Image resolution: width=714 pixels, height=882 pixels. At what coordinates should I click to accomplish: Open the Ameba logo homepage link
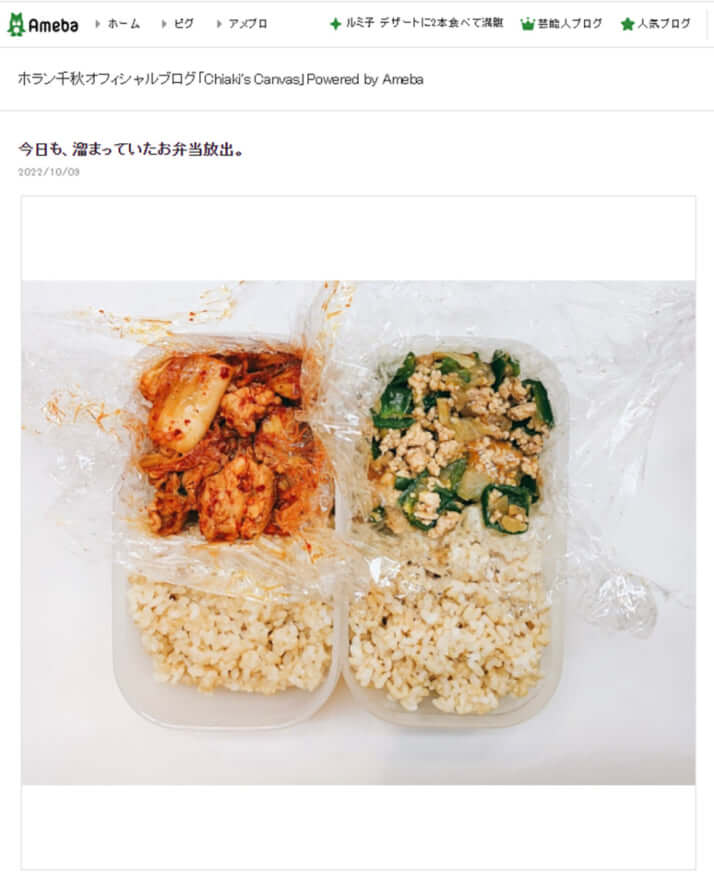(x=43, y=24)
